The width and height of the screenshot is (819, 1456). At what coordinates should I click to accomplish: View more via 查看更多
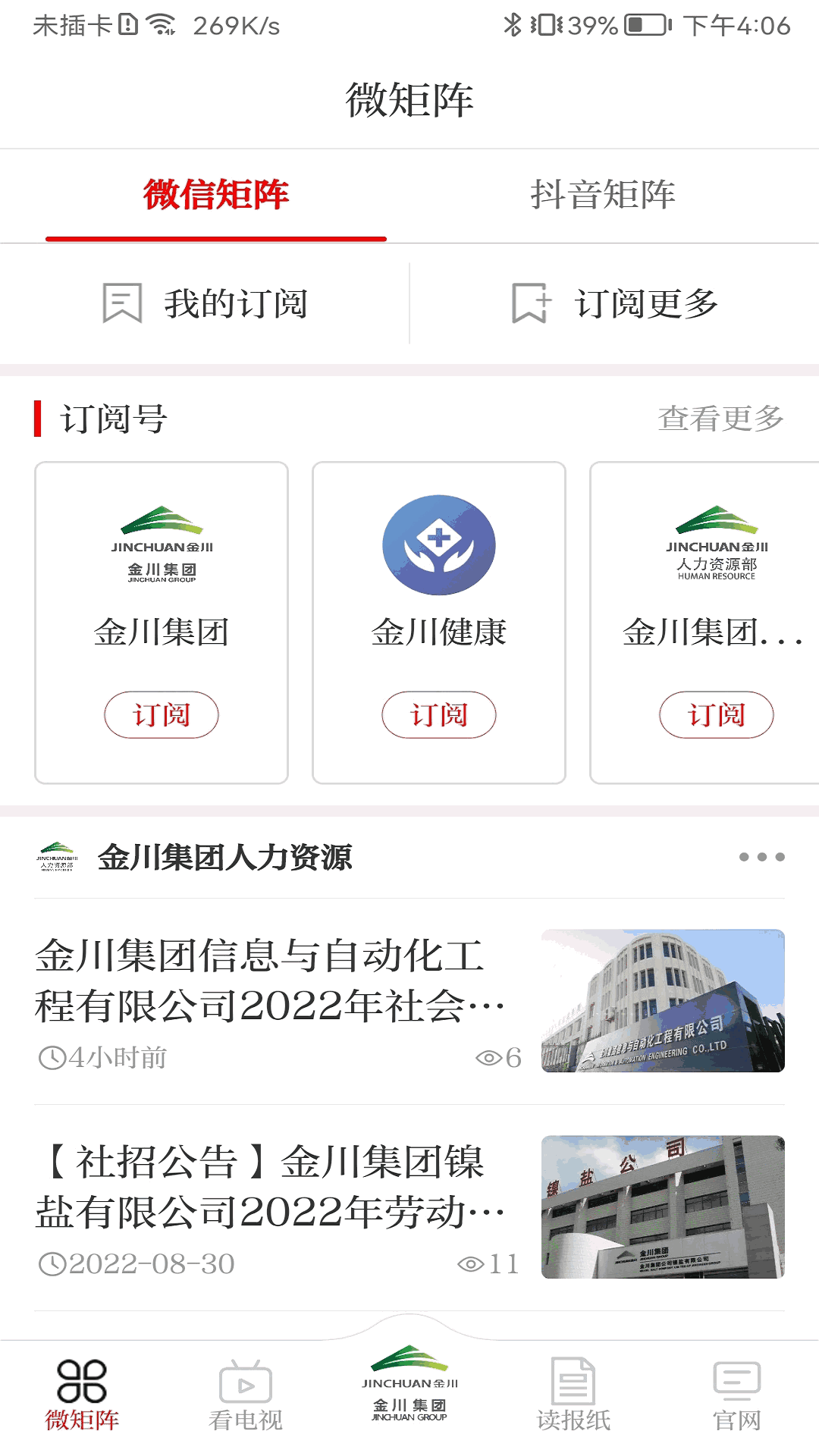tap(720, 419)
